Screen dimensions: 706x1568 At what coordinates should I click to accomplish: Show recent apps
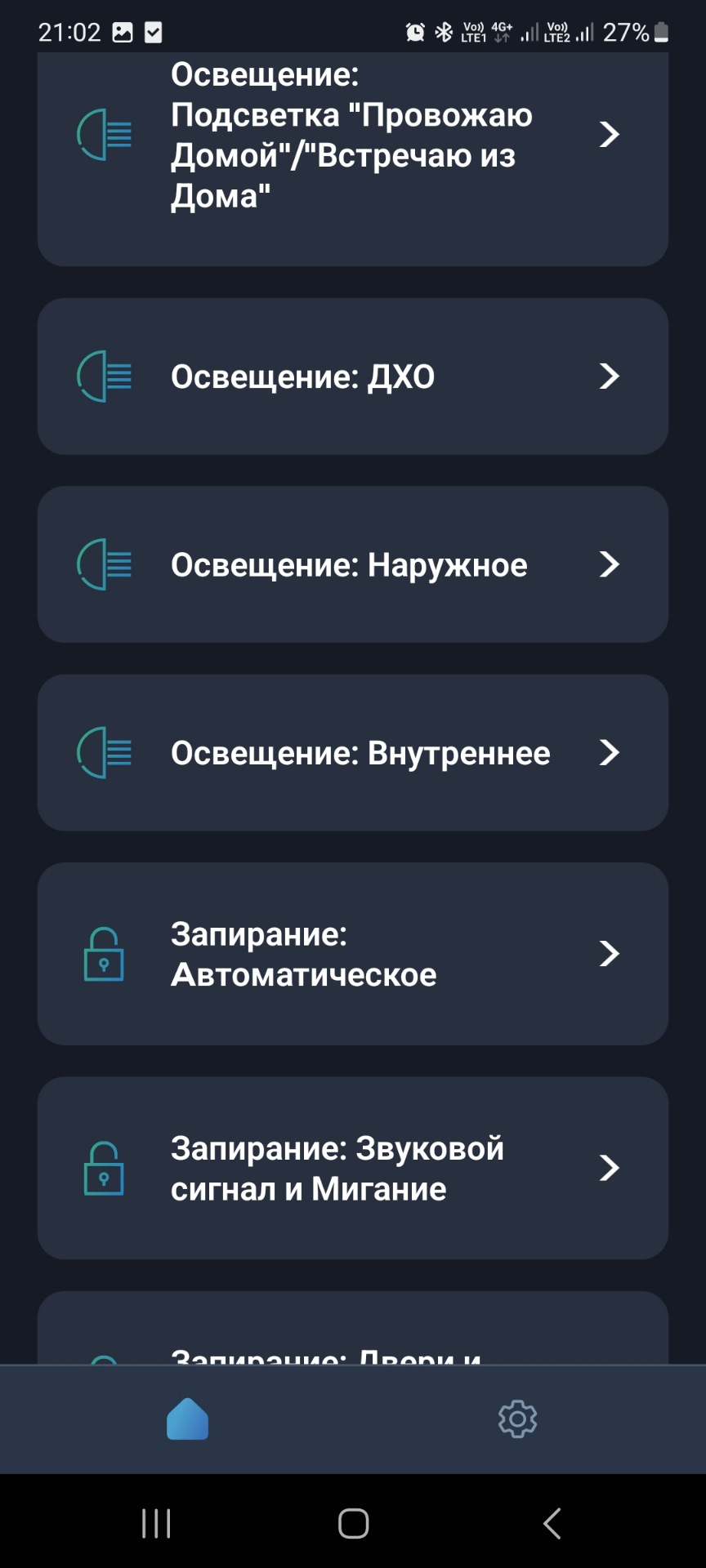tap(156, 1523)
